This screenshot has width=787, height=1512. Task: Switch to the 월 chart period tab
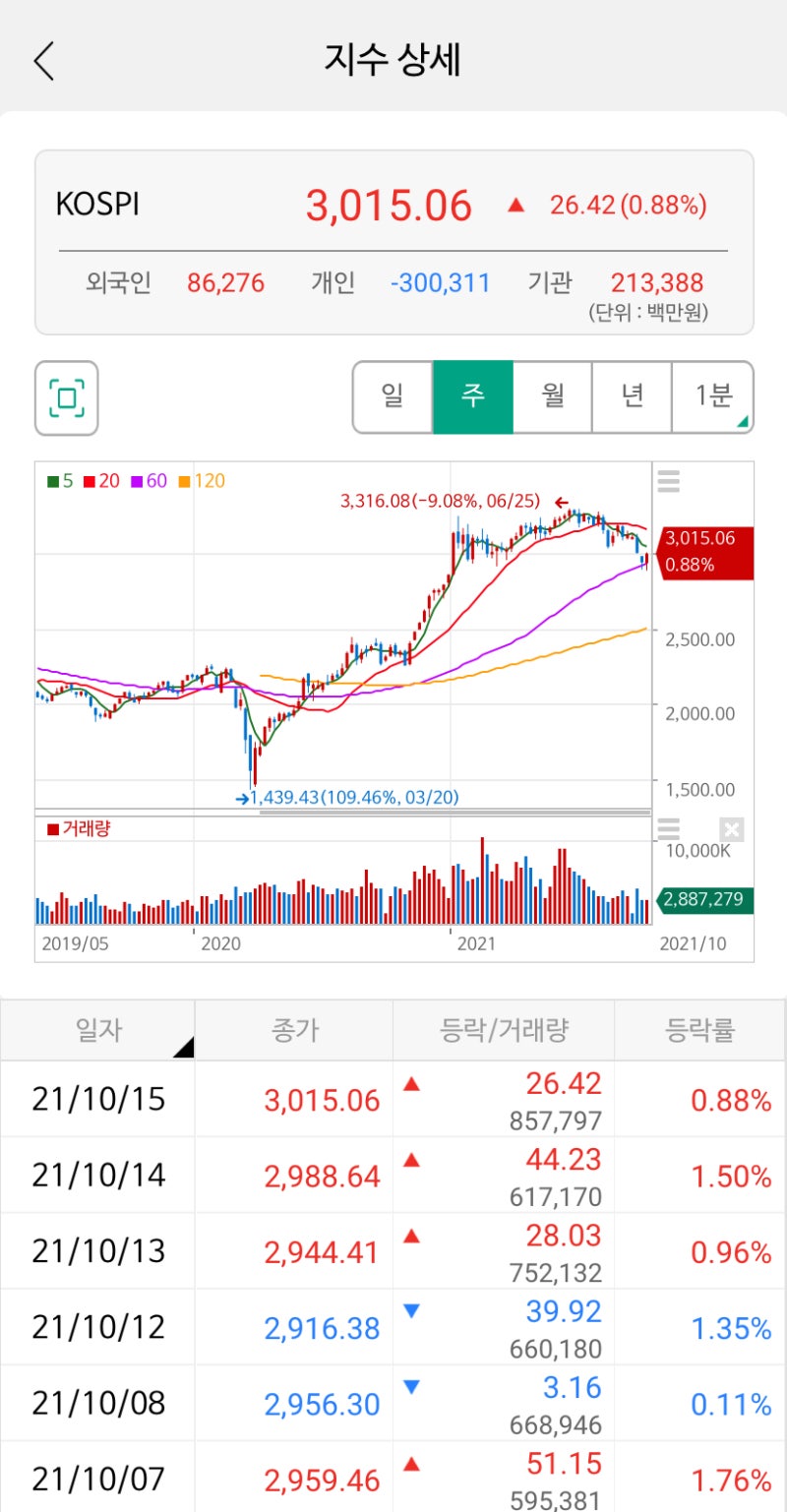pyautogui.click(x=551, y=395)
